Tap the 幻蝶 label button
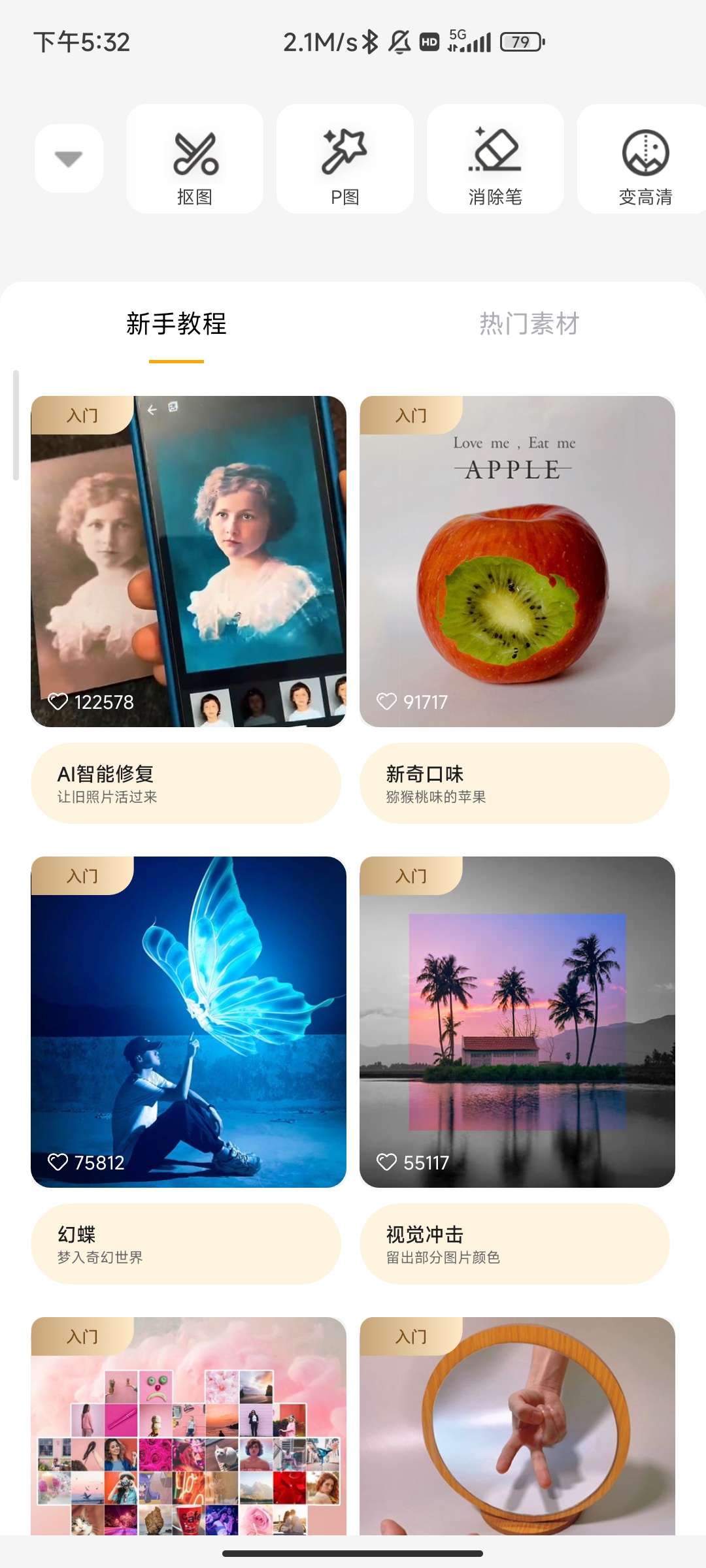The width and height of the screenshot is (706, 1568). point(186,1244)
